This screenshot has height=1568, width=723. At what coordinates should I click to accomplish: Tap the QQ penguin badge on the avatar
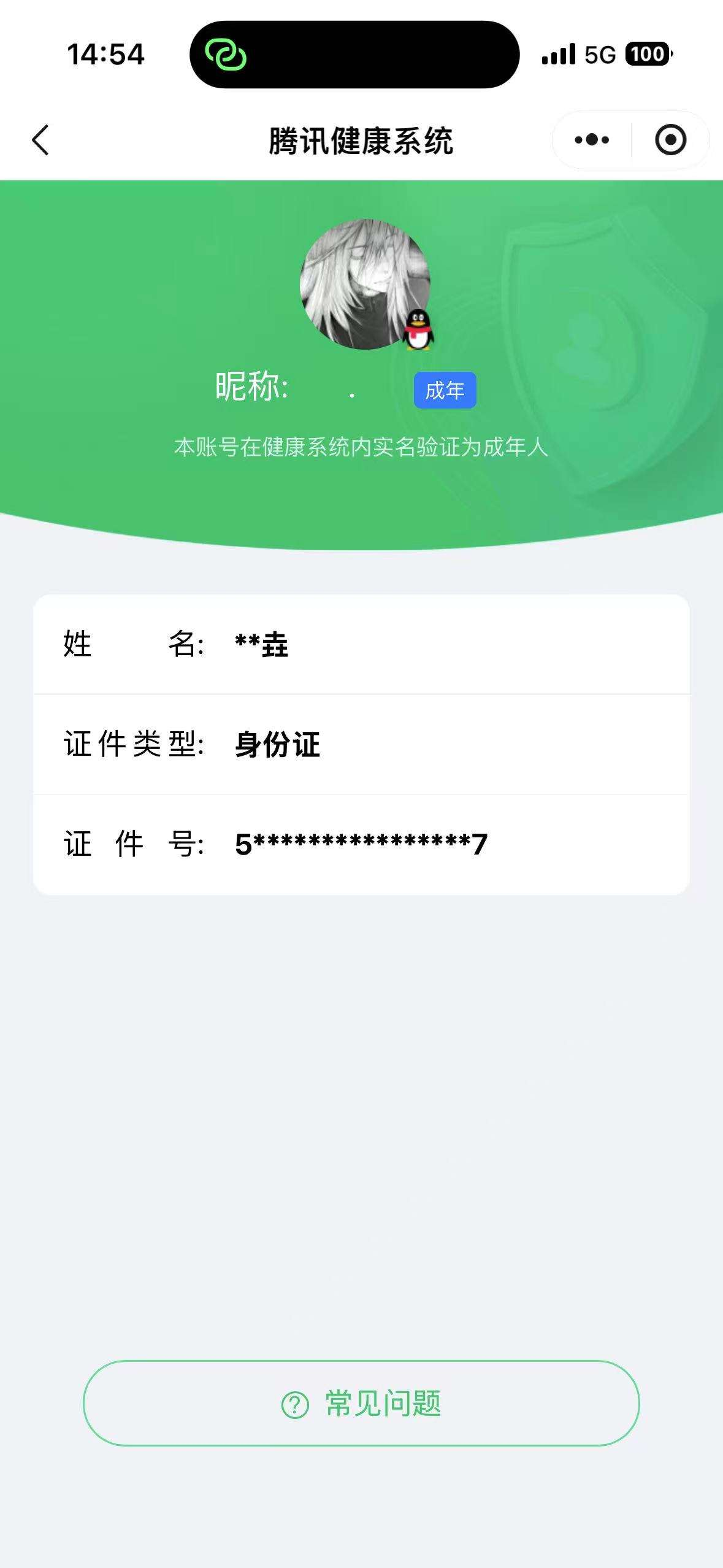tap(419, 330)
